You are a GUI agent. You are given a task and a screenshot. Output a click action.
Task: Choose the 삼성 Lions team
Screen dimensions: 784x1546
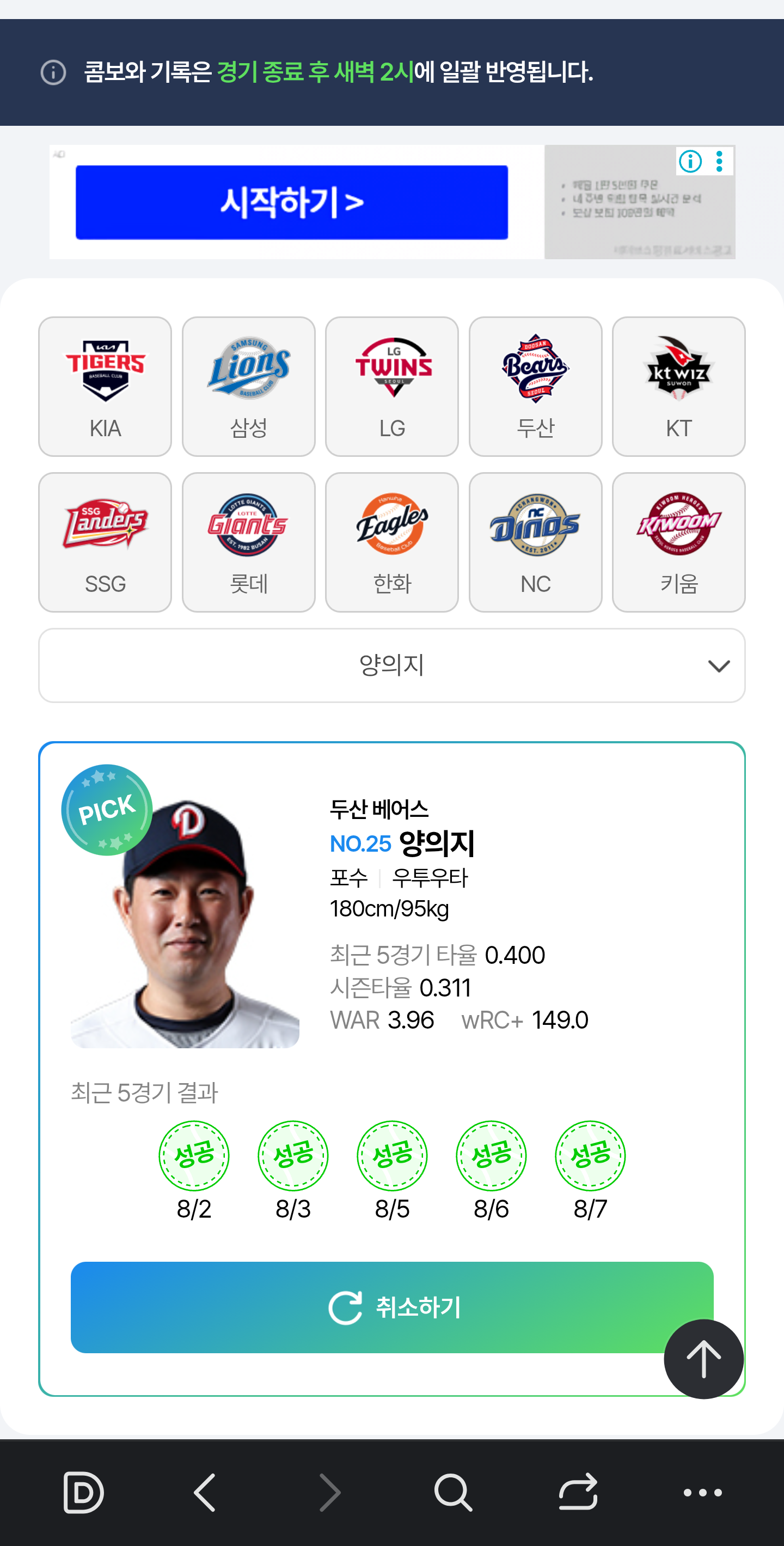tap(248, 387)
